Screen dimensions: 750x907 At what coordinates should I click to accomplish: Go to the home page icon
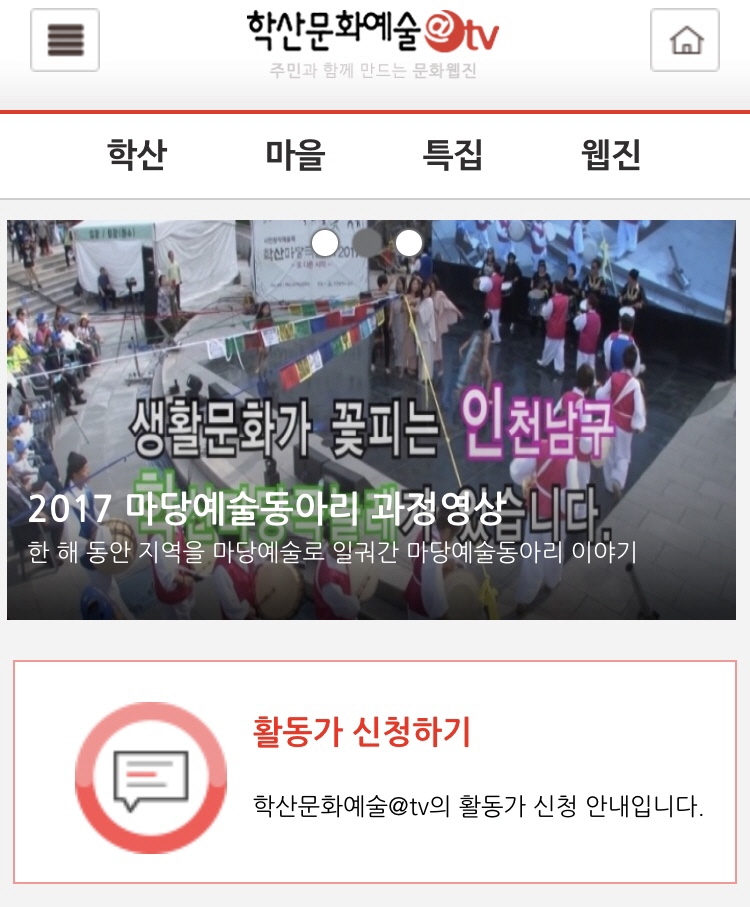[x=685, y=40]
